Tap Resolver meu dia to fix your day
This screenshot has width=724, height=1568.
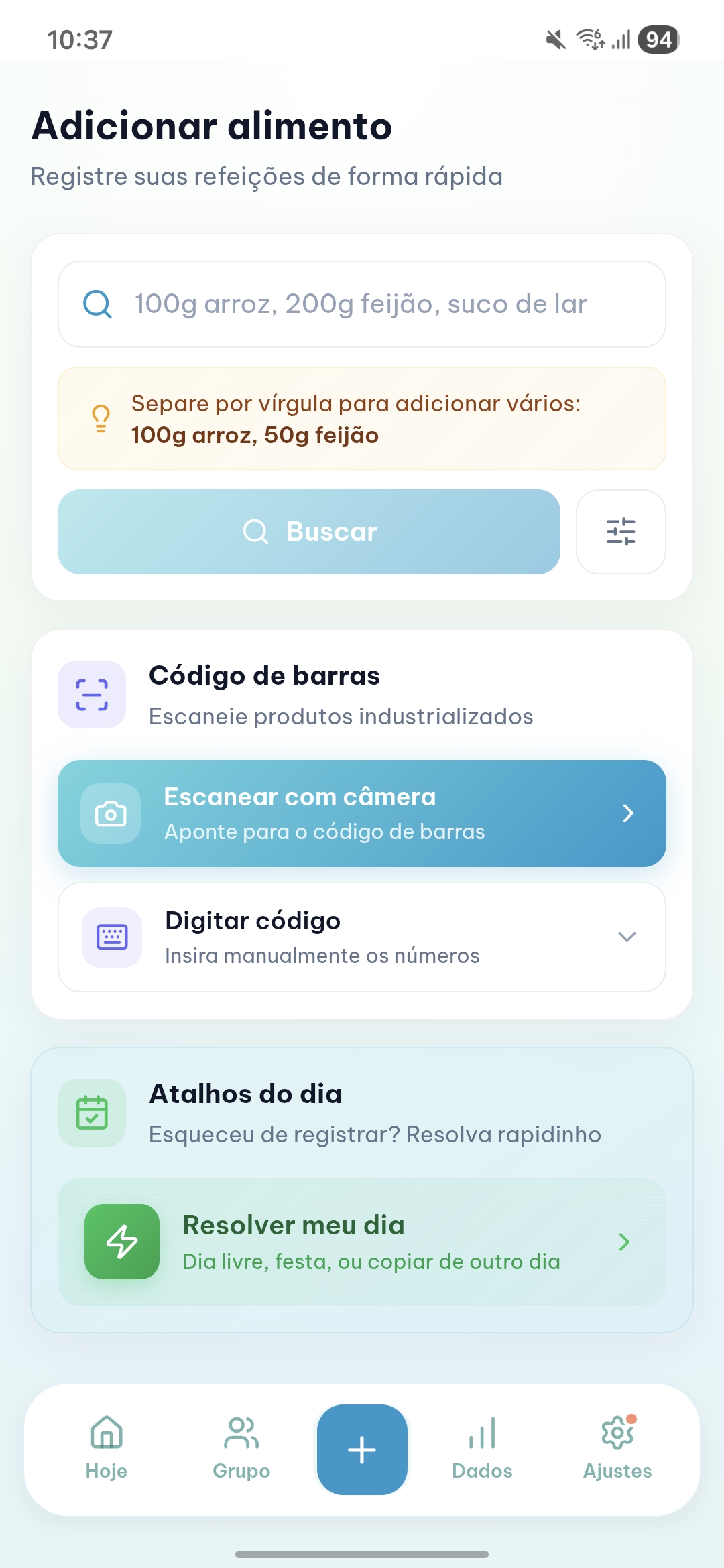tap(362, 1242)
